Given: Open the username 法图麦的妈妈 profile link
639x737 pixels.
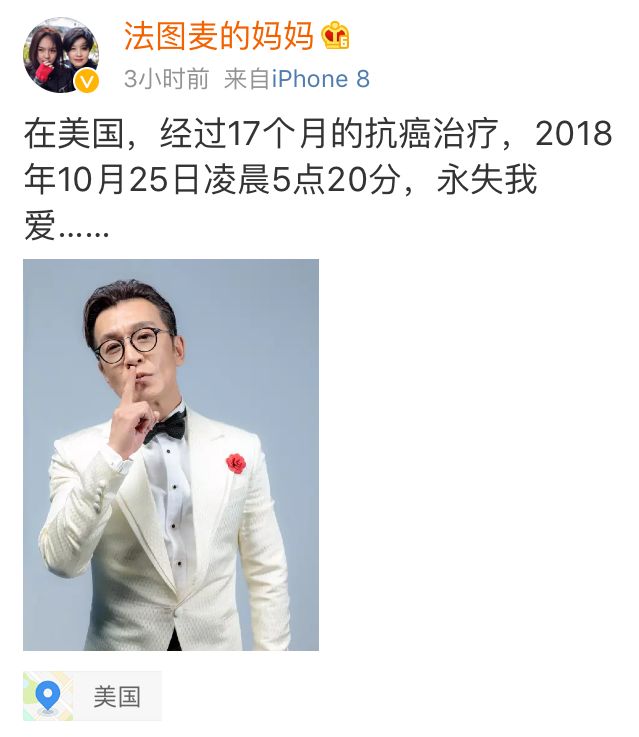Looking at the screenshot, I should pyautogui.click(x=220, y=37).
